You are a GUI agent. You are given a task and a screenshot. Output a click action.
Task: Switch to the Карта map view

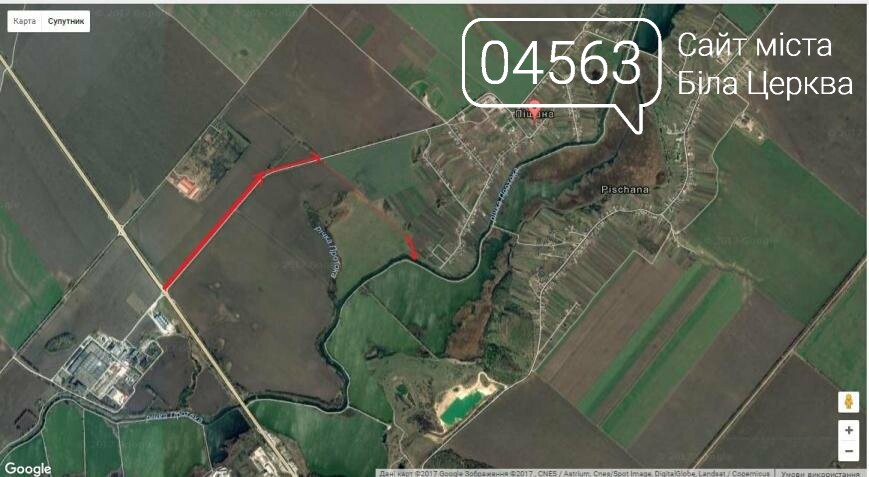(x=25, y=21)
